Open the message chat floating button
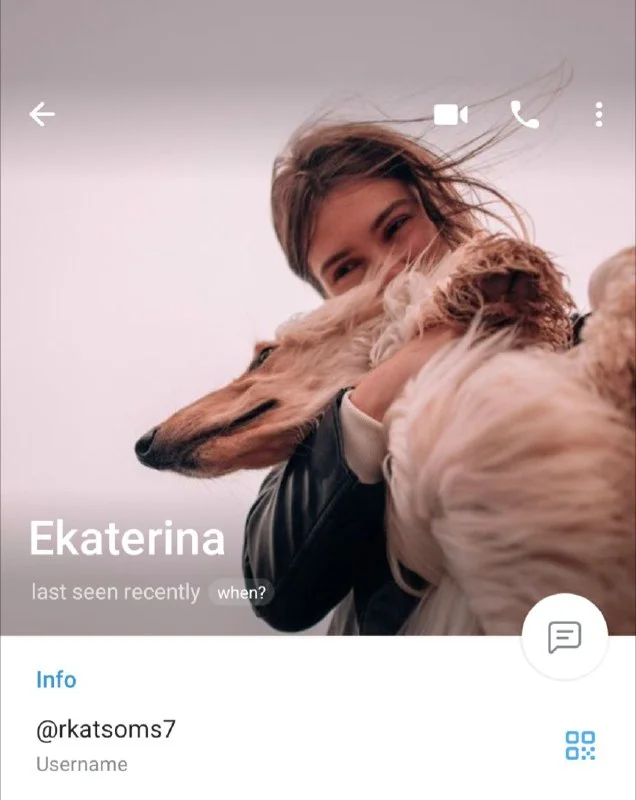 (x=565, y=637)
